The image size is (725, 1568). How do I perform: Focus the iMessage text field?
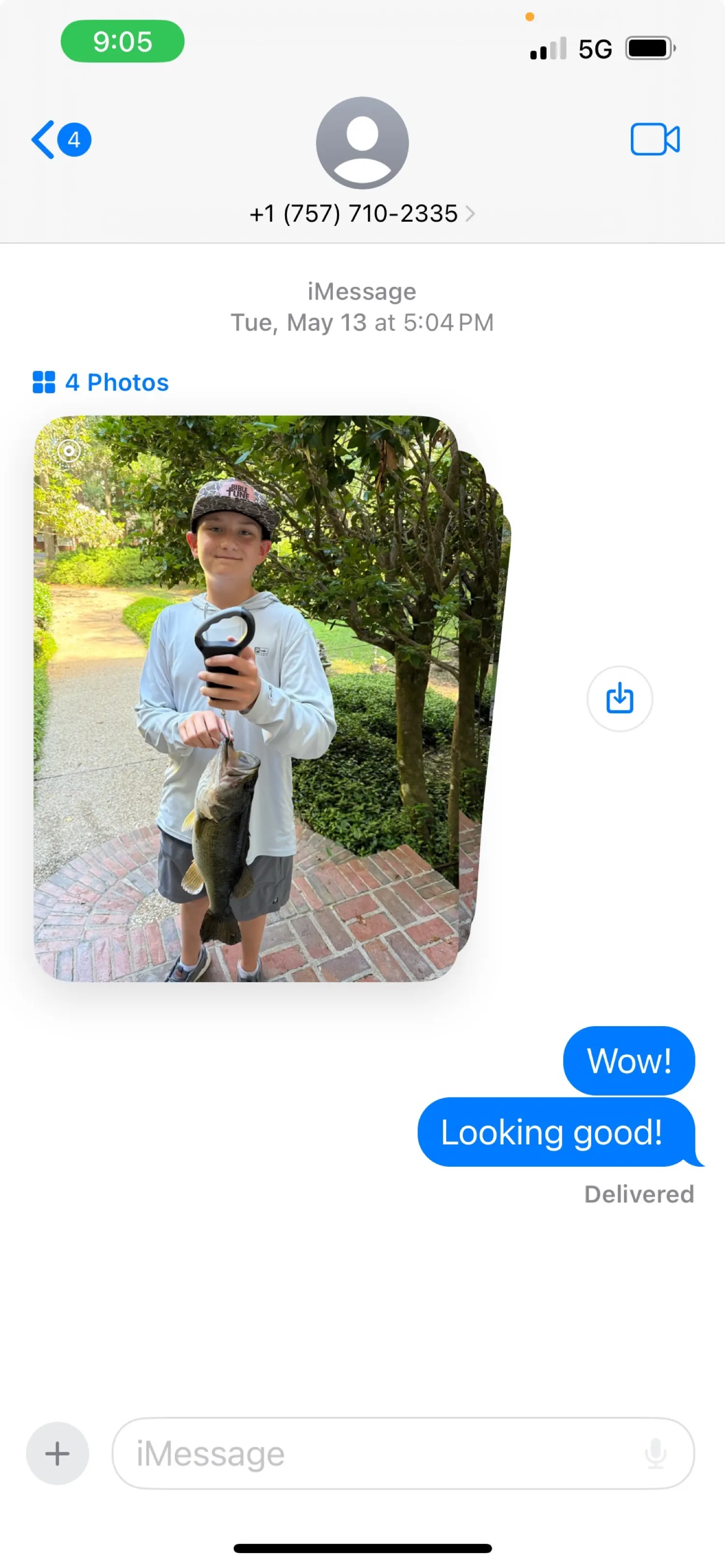(x=377, y=1453)
